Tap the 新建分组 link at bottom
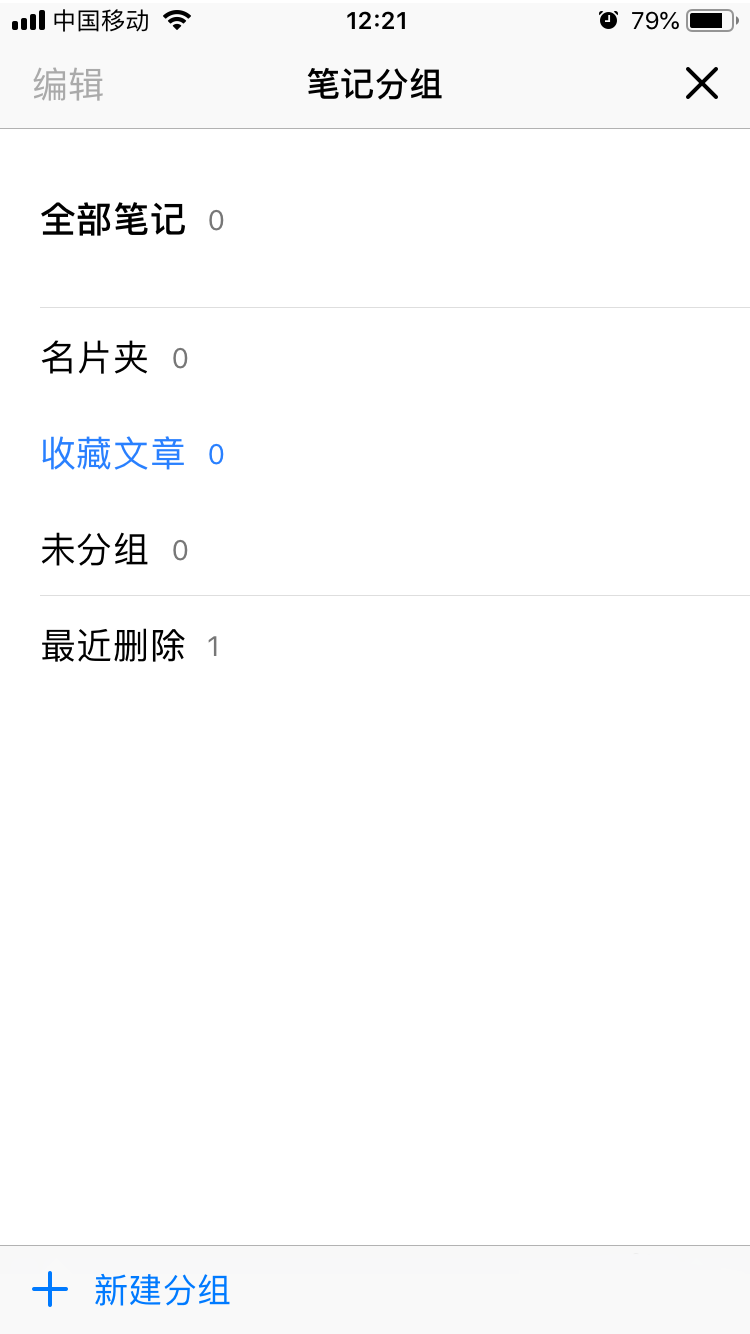This screenshot has height=1334, width=750. tap(163, 1291)
